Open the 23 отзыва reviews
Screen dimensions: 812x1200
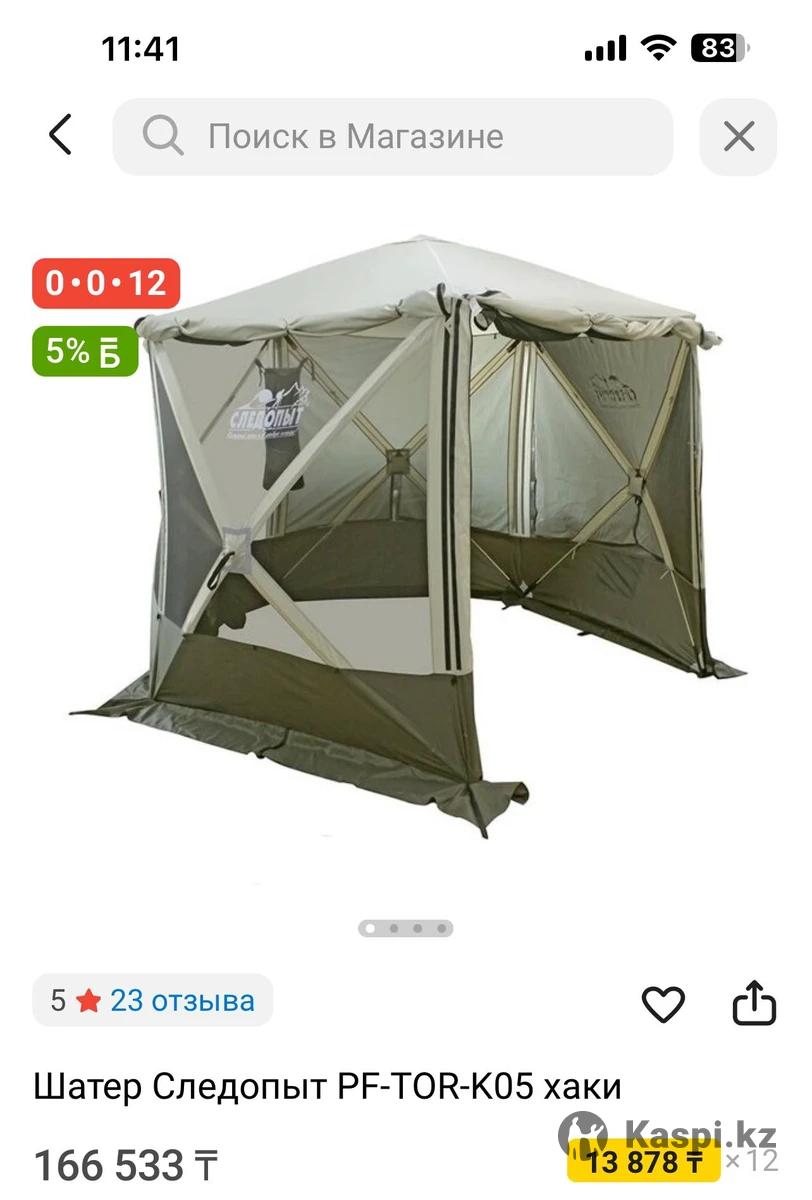coord(182,1000)
